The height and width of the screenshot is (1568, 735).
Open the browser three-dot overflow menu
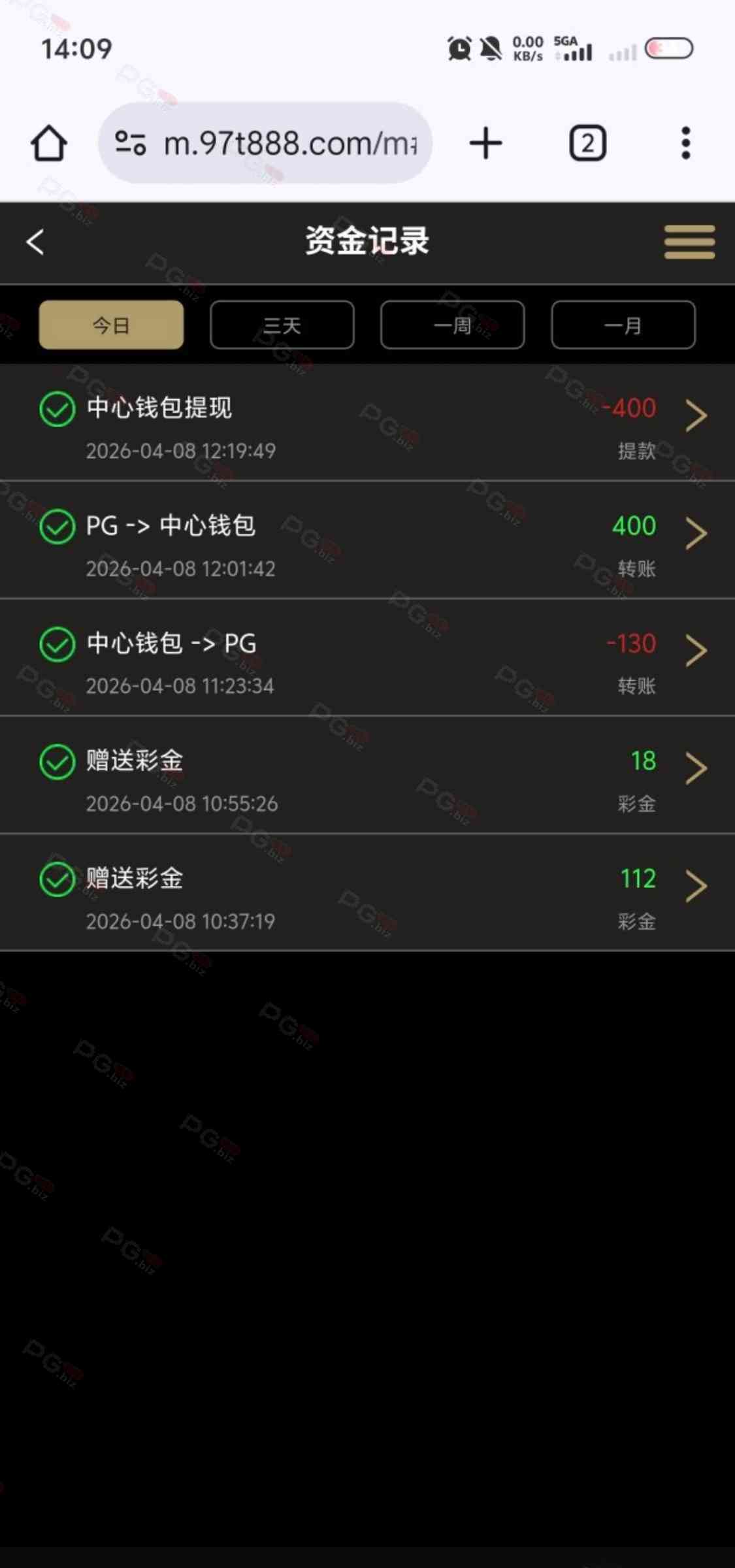tap(685, 143)
